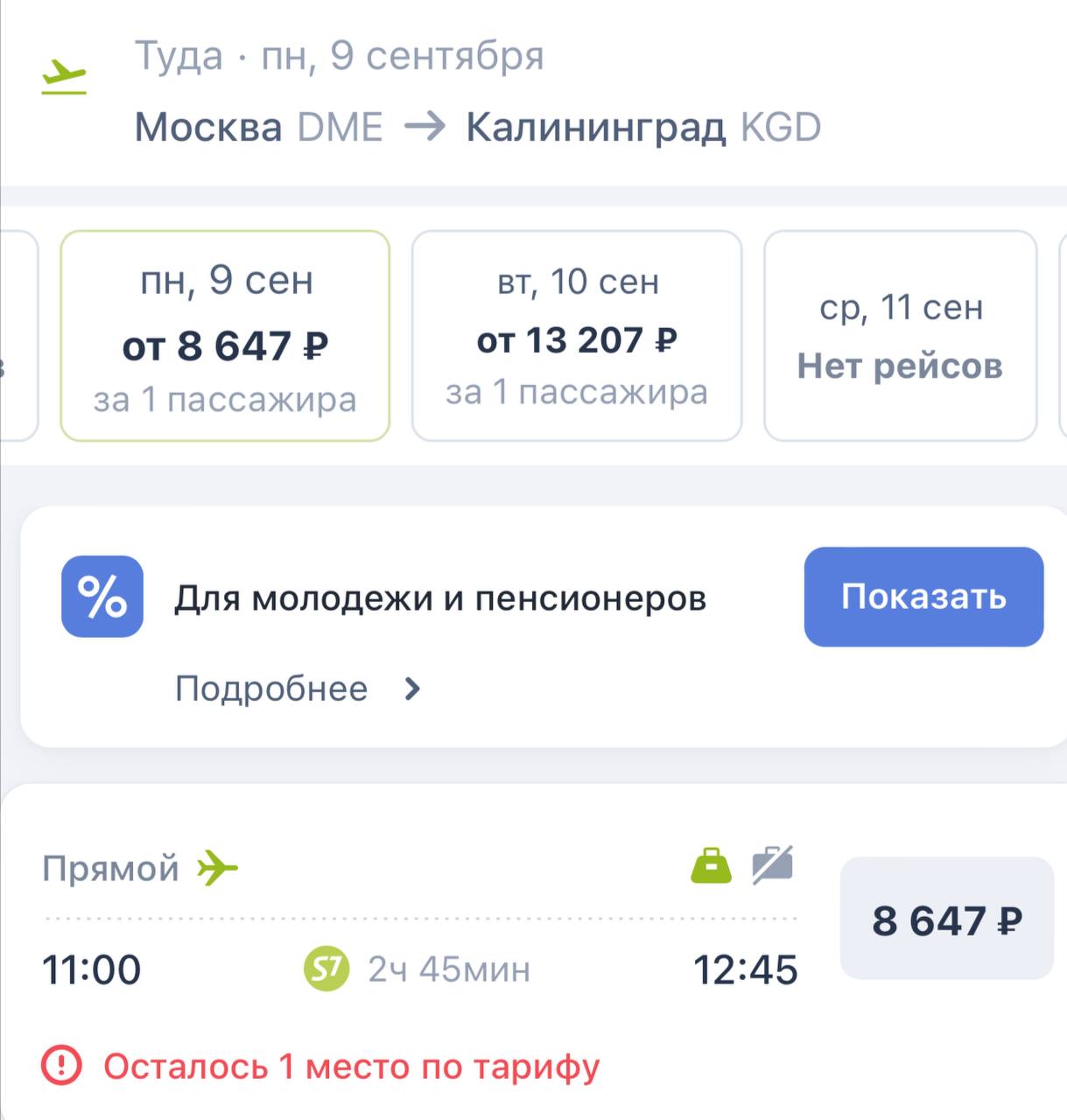This screenshot has height=1120, width=1067.
Task: Open the Подробнее link
Action: coord(298,689)
